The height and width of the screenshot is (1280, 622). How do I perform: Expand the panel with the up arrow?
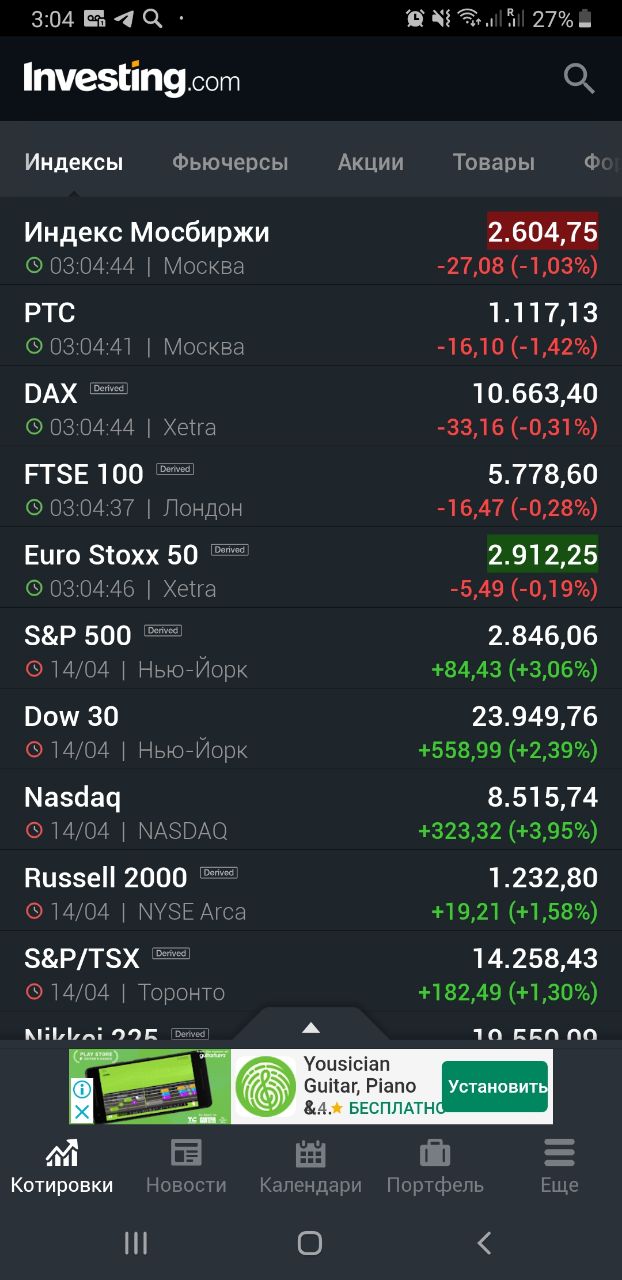[x=311, y=1027]
